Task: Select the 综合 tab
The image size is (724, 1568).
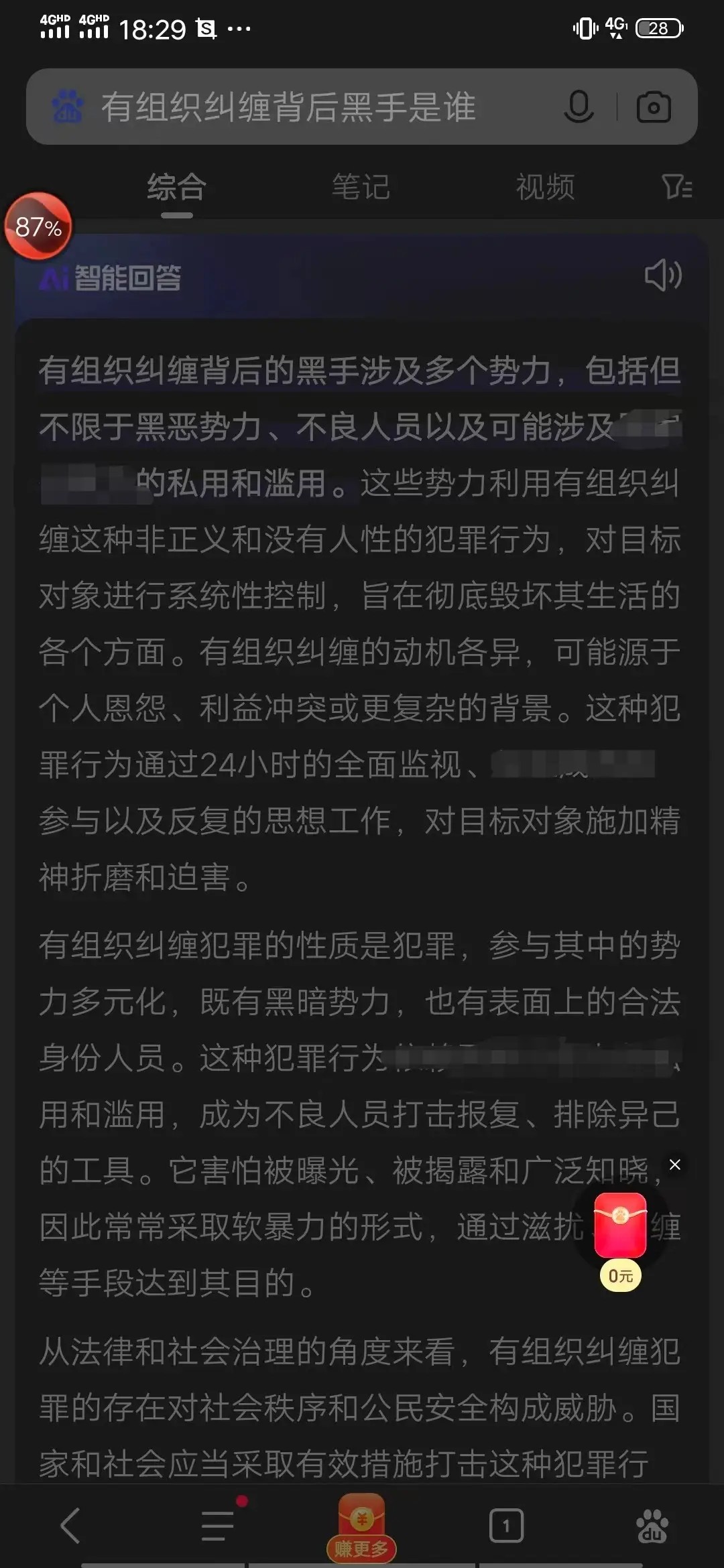Action: pyautogui.click(x=177, y=187)
